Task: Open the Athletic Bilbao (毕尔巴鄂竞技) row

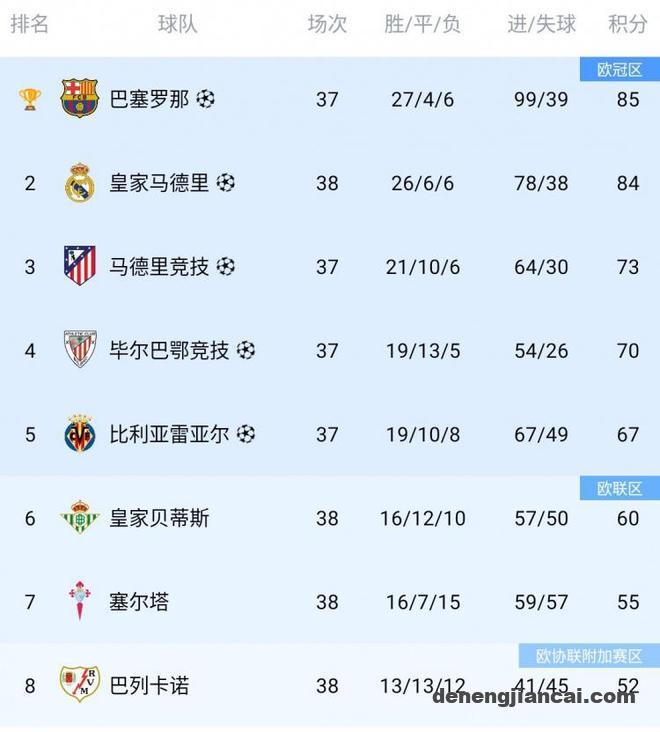Action: [x=170, y=350]
